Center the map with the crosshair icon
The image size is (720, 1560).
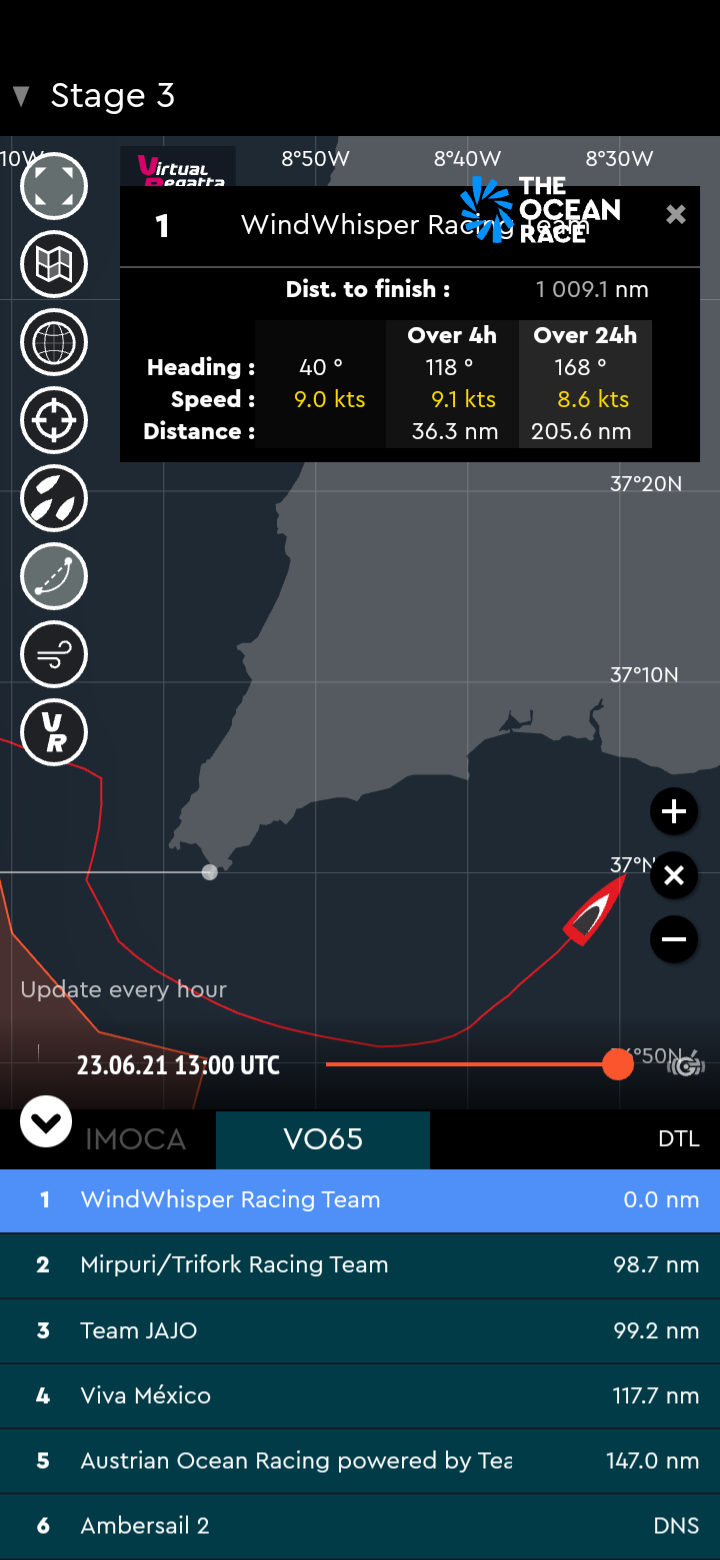[54, 420]
